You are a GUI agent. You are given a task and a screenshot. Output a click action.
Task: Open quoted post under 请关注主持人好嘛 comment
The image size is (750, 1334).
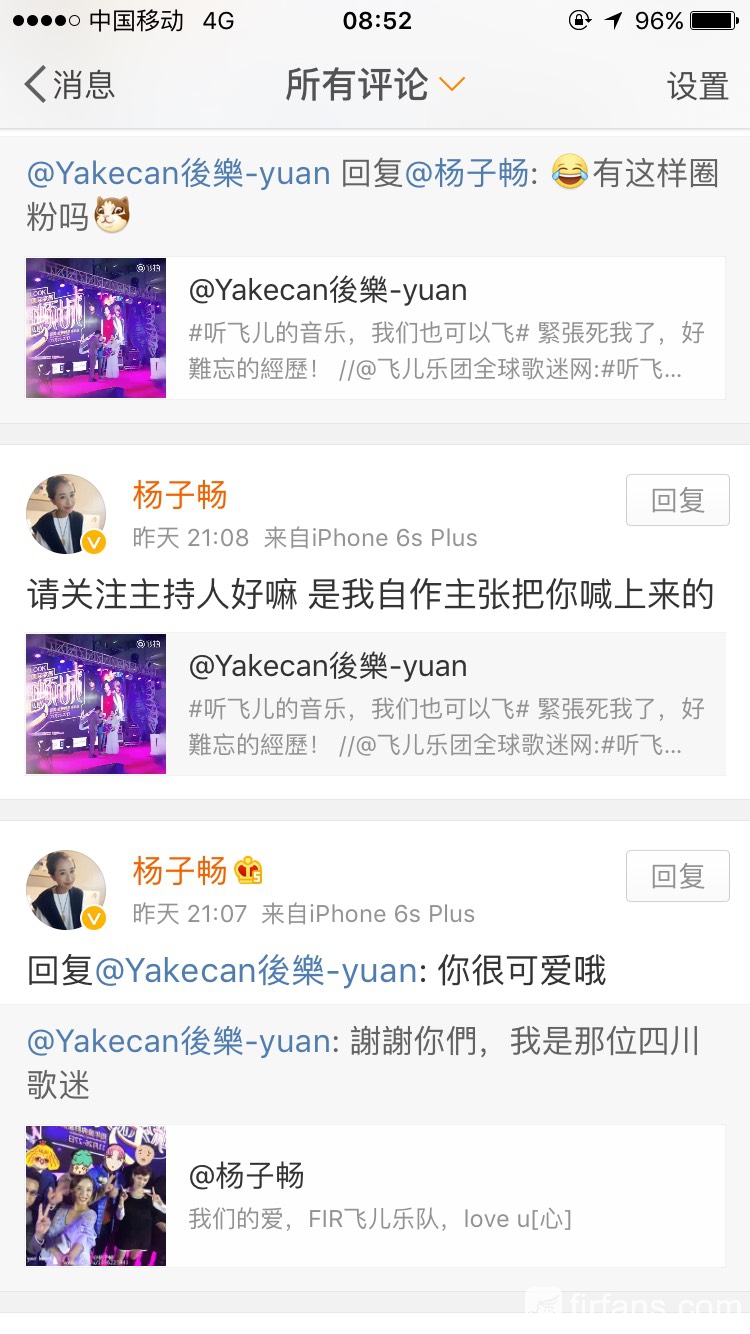375,704
